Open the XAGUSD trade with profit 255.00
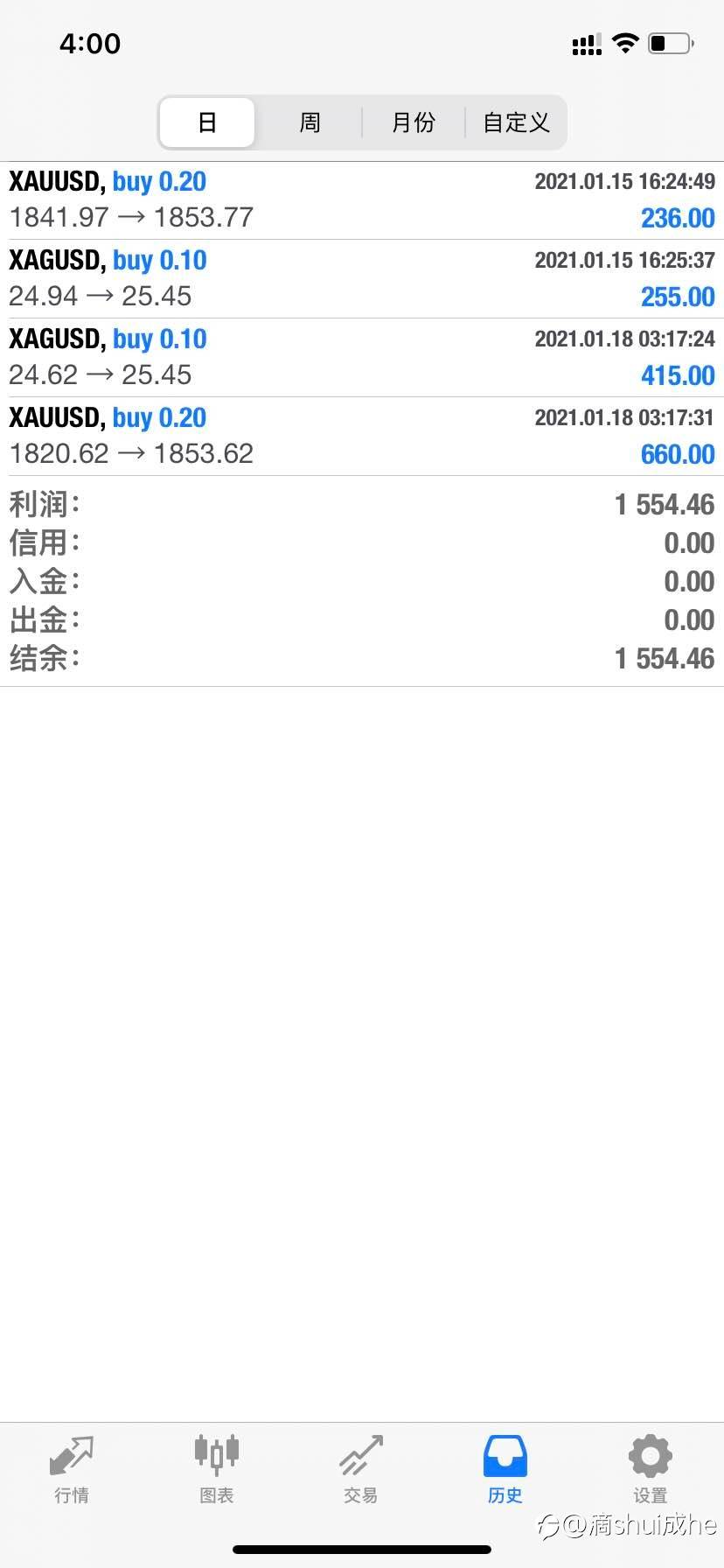Image resolution: width=724 pixels, height=1568 pixels. point(362,279)
